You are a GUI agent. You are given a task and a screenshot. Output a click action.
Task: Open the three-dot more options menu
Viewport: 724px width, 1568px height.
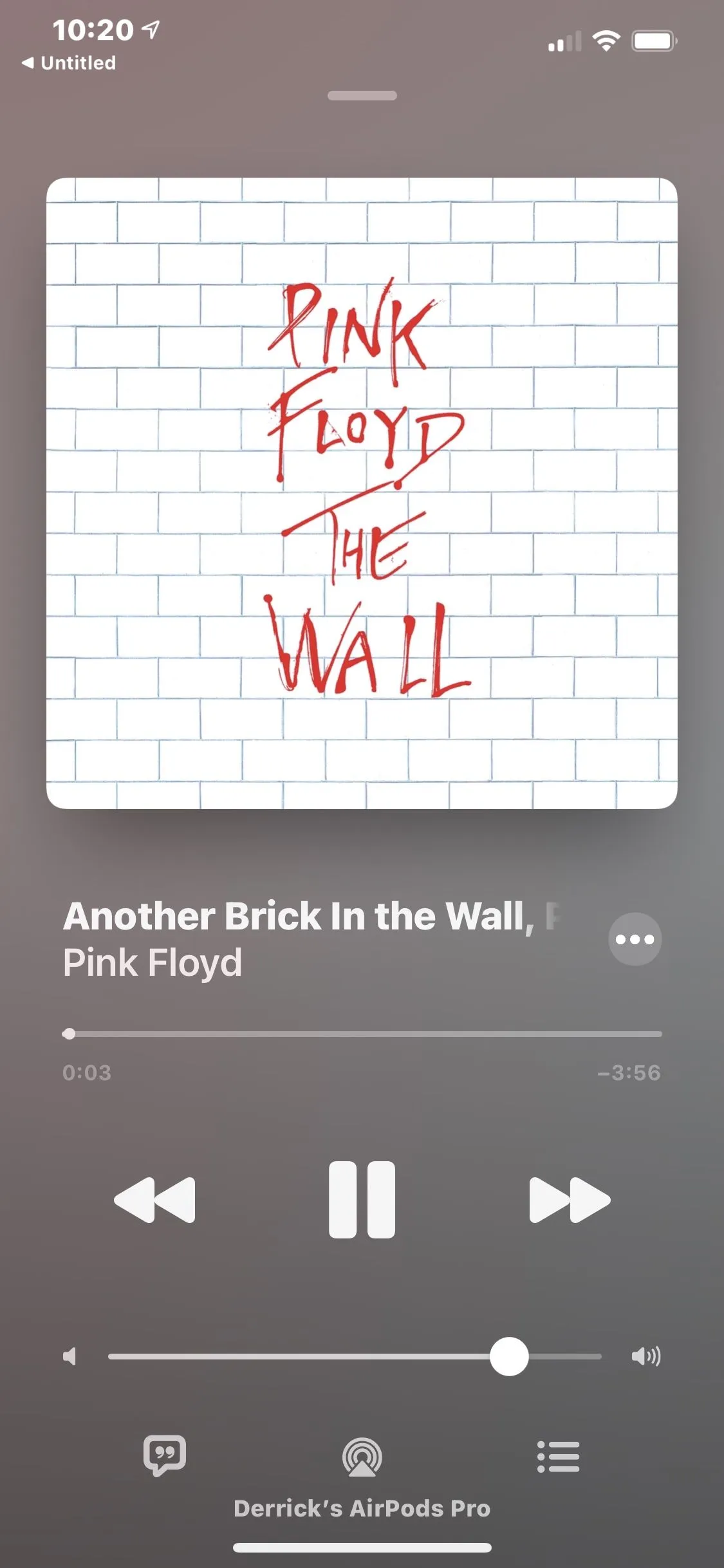(x=635, y=939)
